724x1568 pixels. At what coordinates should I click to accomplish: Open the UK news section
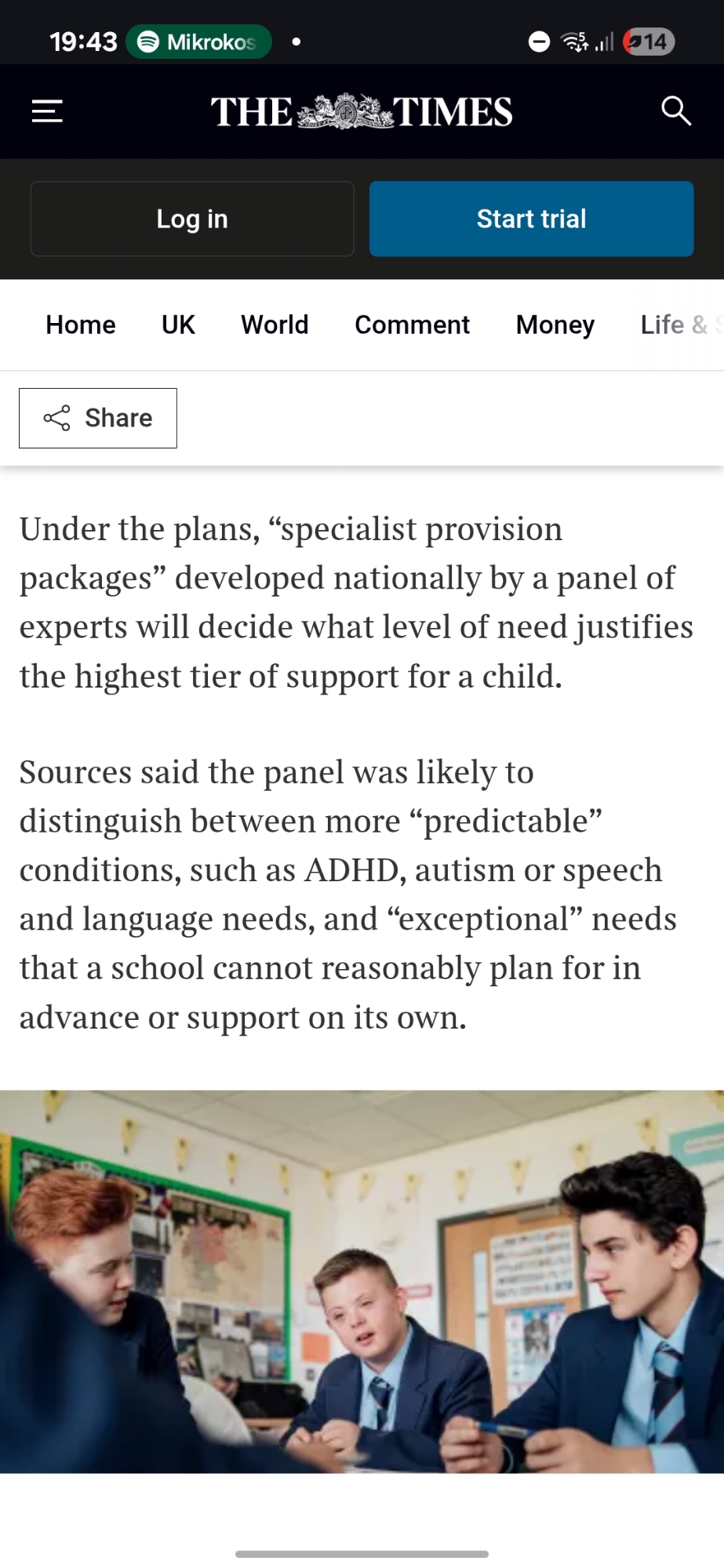pos(178,325)
